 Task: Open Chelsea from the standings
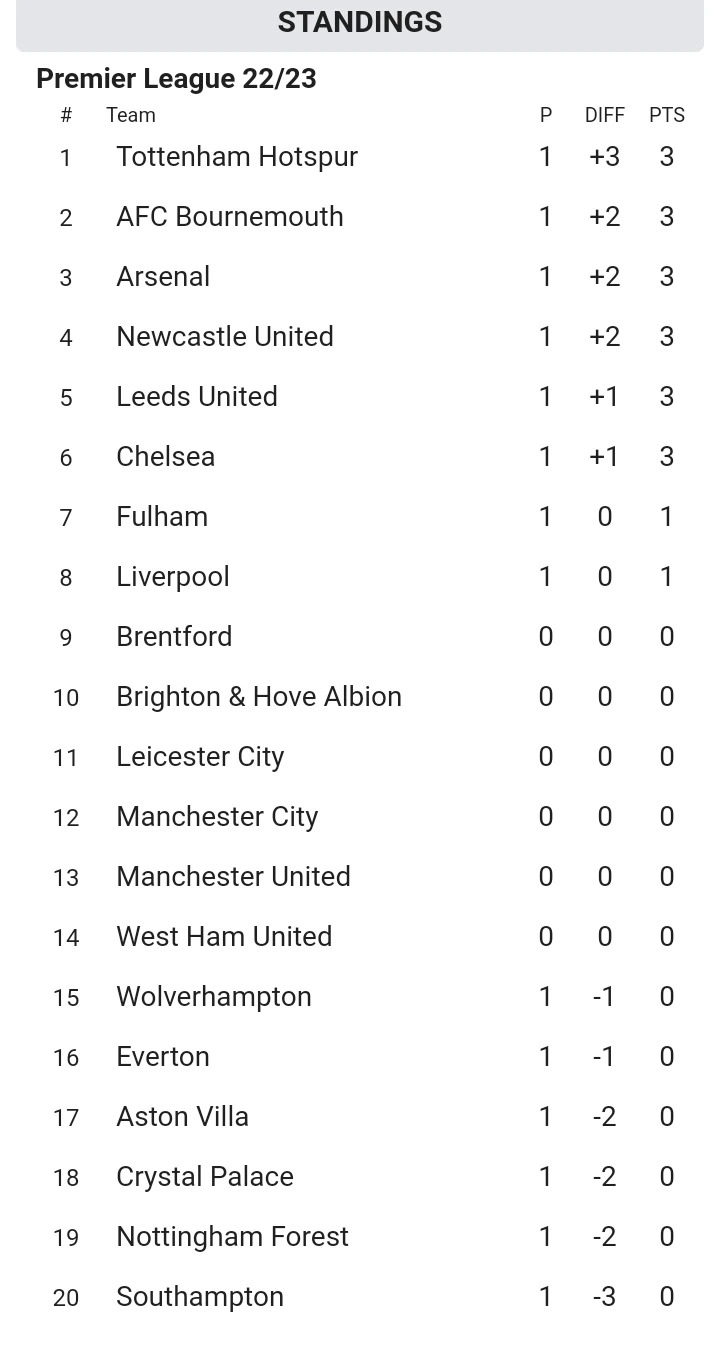(360, 457)
